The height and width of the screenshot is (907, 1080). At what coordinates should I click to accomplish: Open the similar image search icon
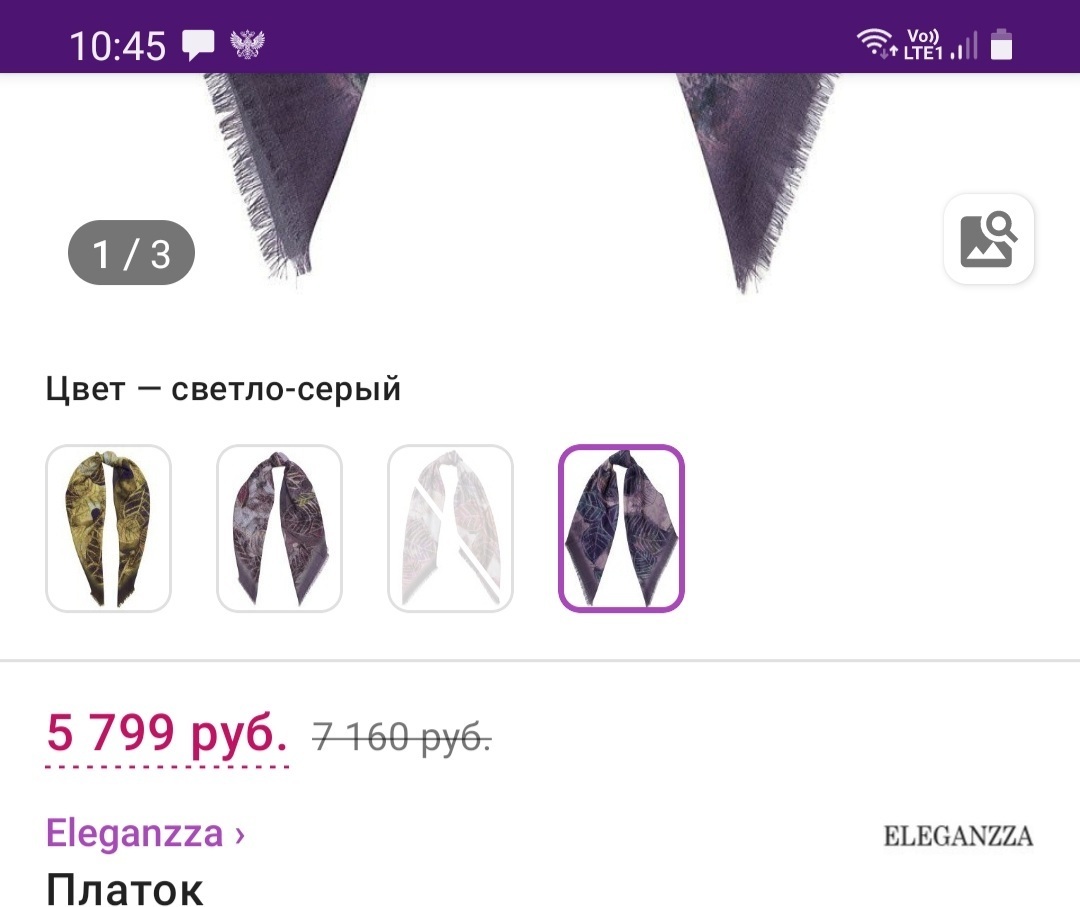[x=988, y=240]
